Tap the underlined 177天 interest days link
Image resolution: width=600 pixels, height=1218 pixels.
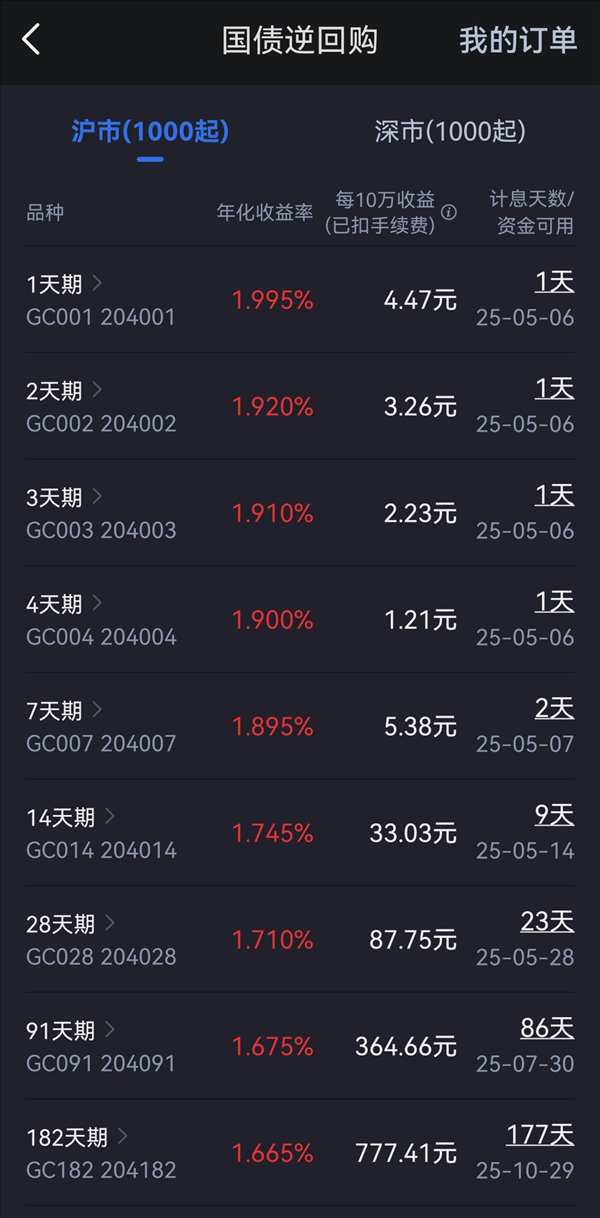coord(541,1135)
